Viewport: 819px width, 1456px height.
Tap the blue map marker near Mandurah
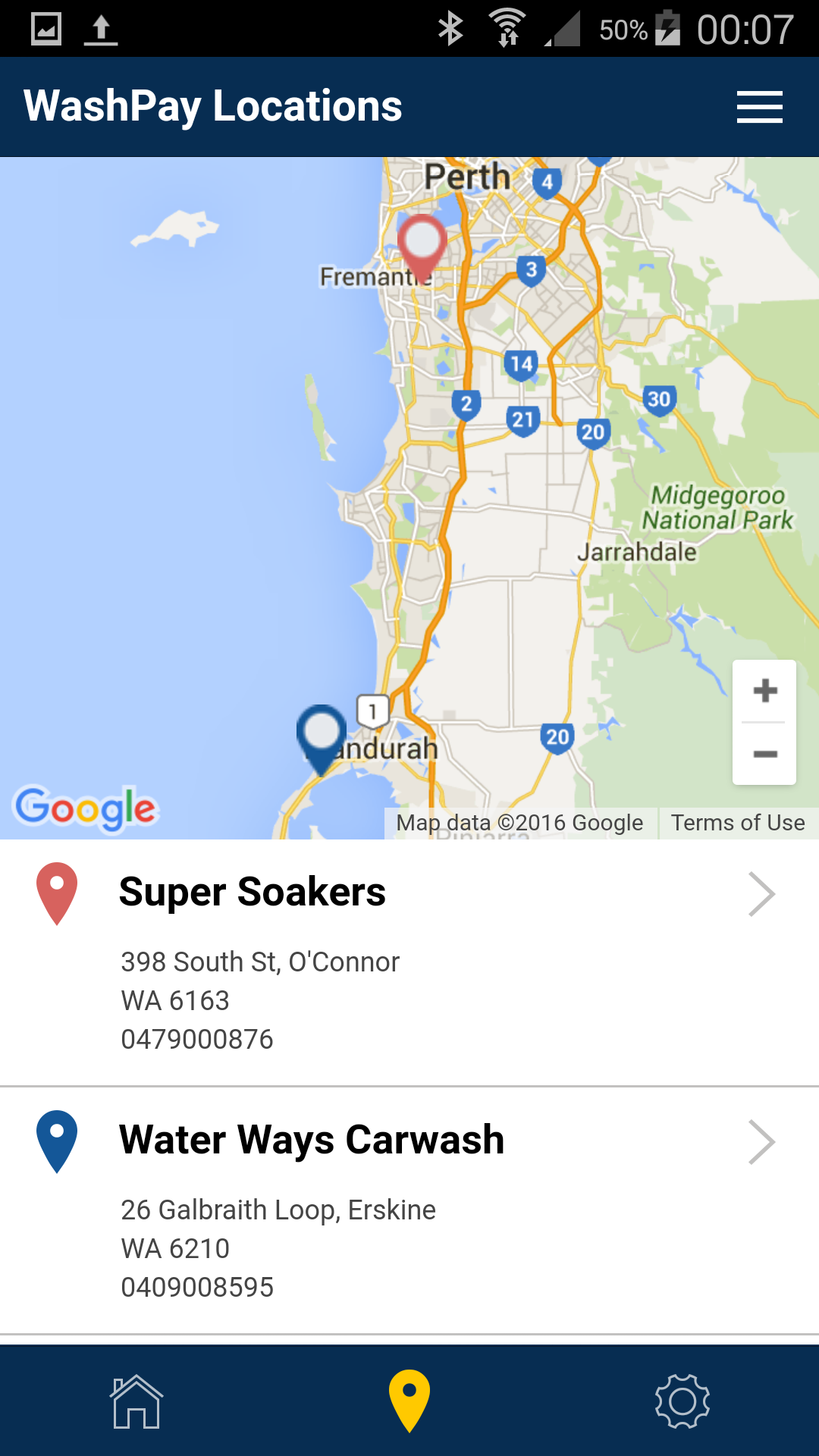[x=322, y=734]
